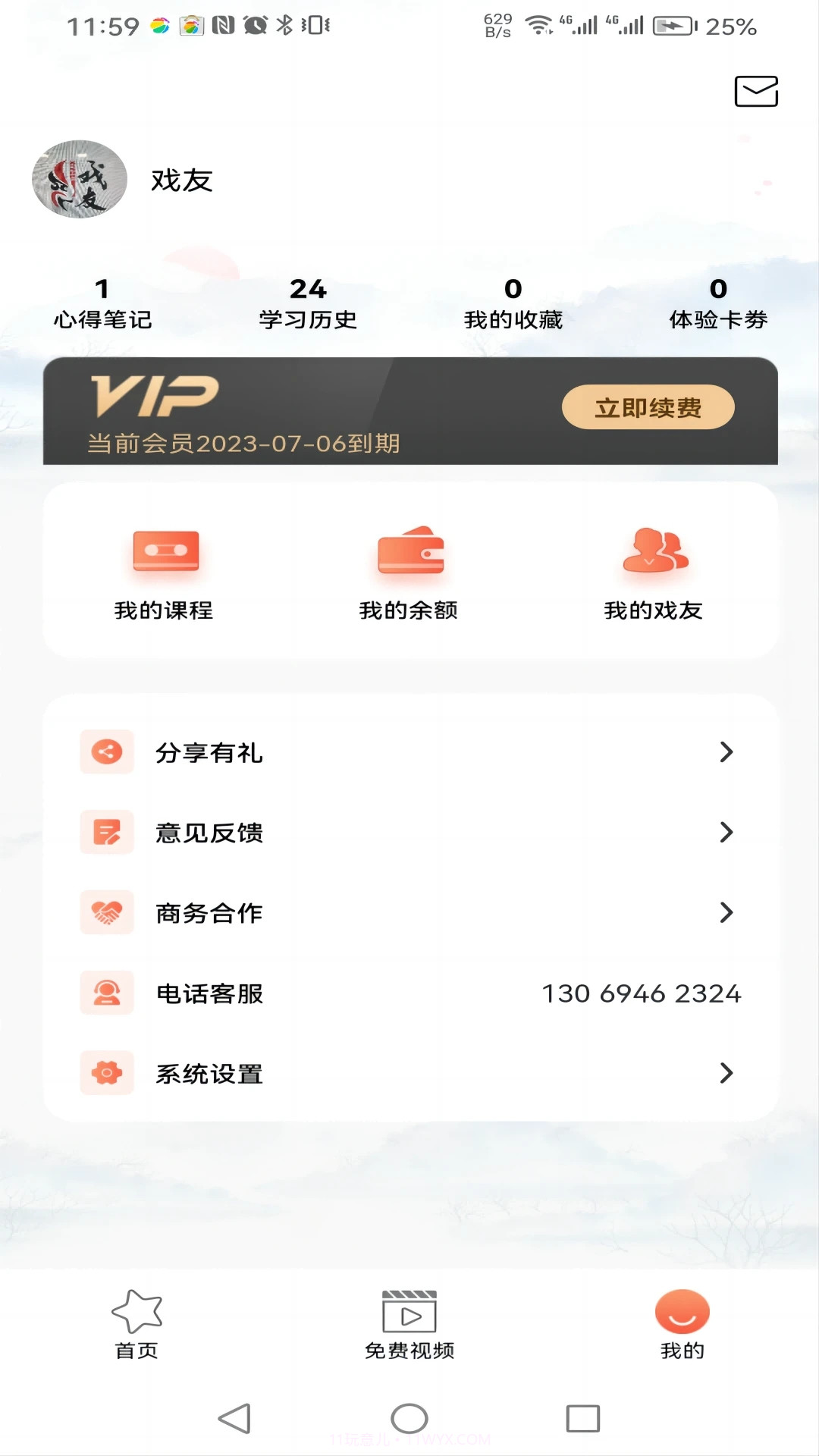819x1456 pixels.
Task: Expand the 分享有礼 row chevron
Action: pyautogui.click(x=726, y=752)
